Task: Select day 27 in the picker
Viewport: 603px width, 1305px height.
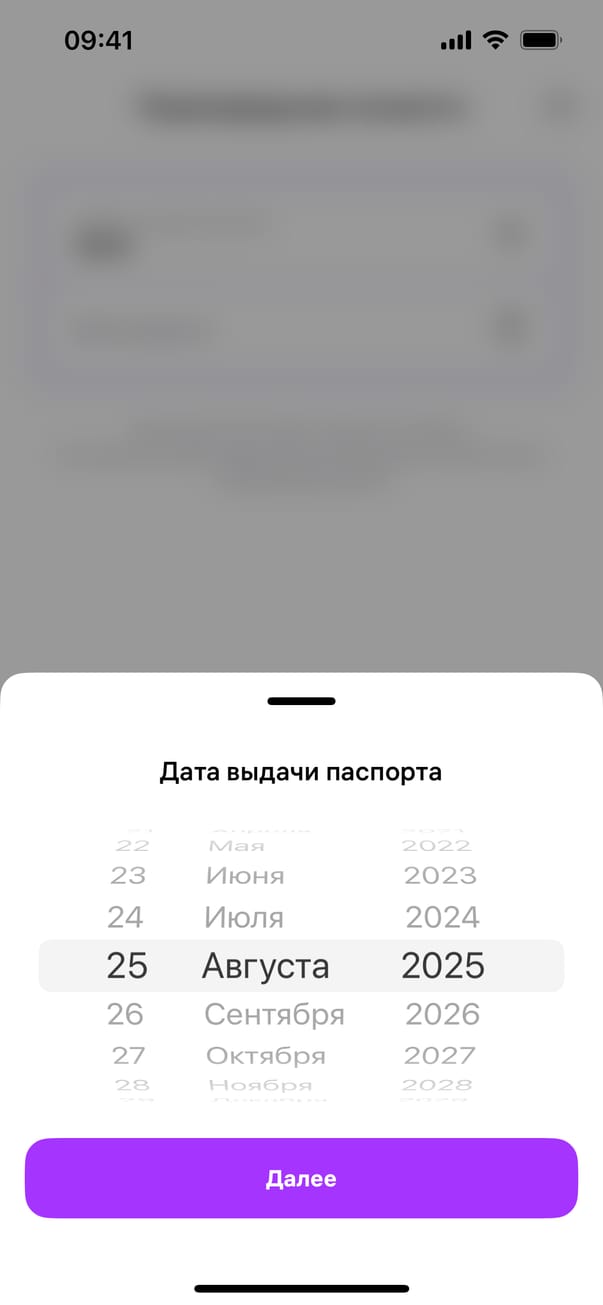Action: 128,1055
